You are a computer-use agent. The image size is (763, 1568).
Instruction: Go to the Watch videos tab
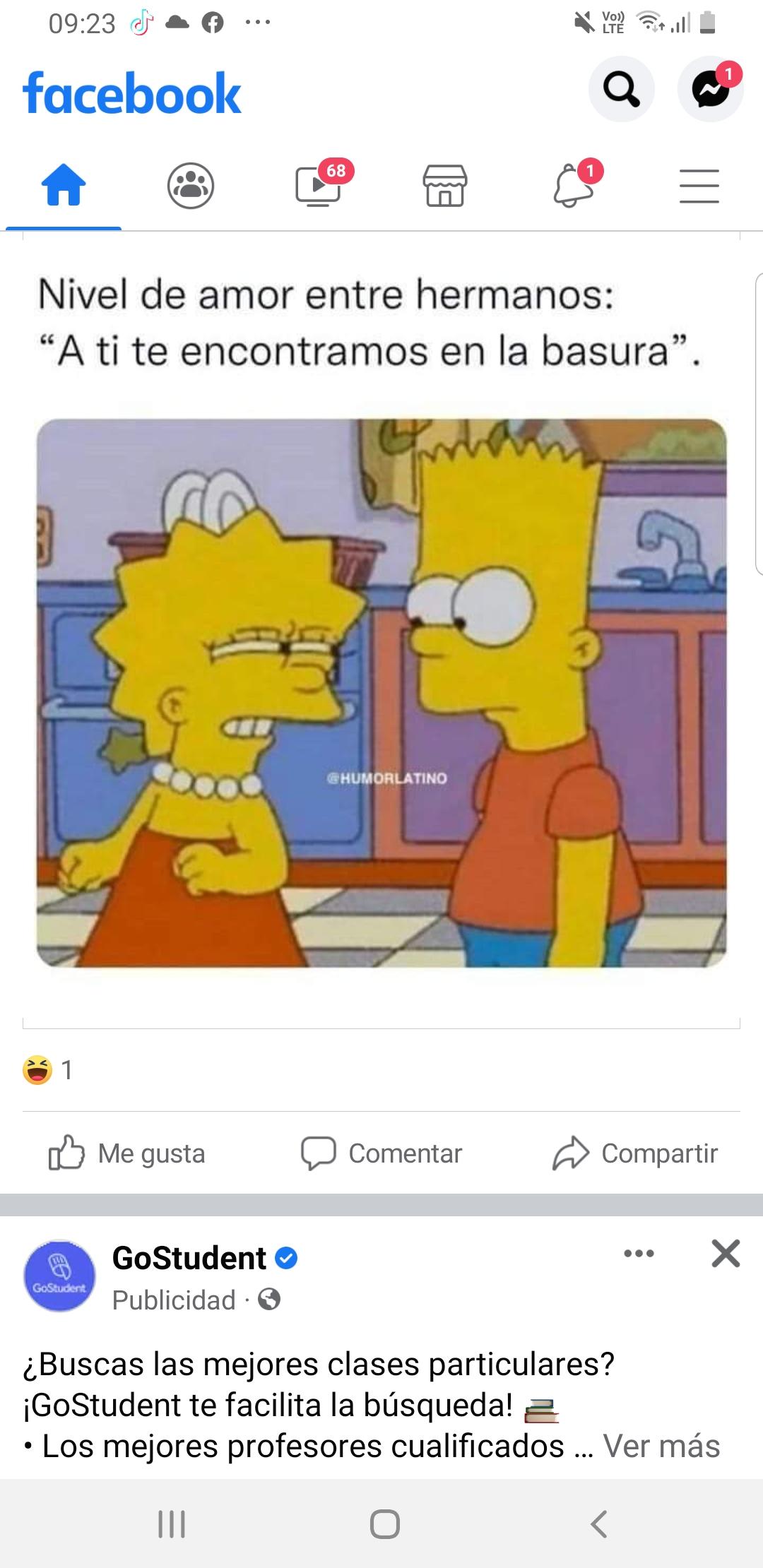319,185
